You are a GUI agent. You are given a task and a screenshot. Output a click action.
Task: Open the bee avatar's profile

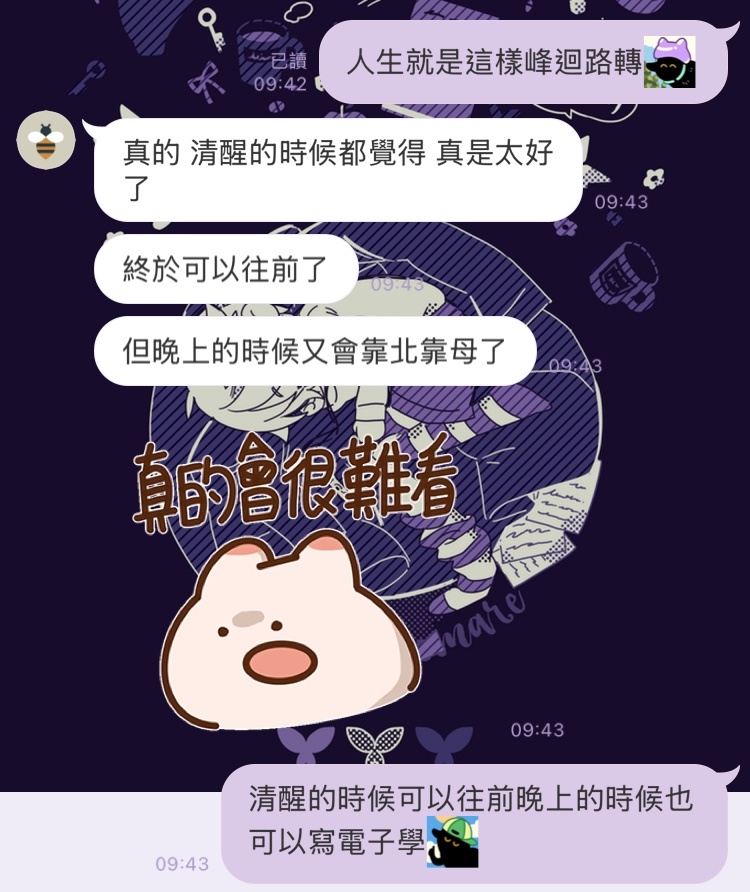point(46,140)
